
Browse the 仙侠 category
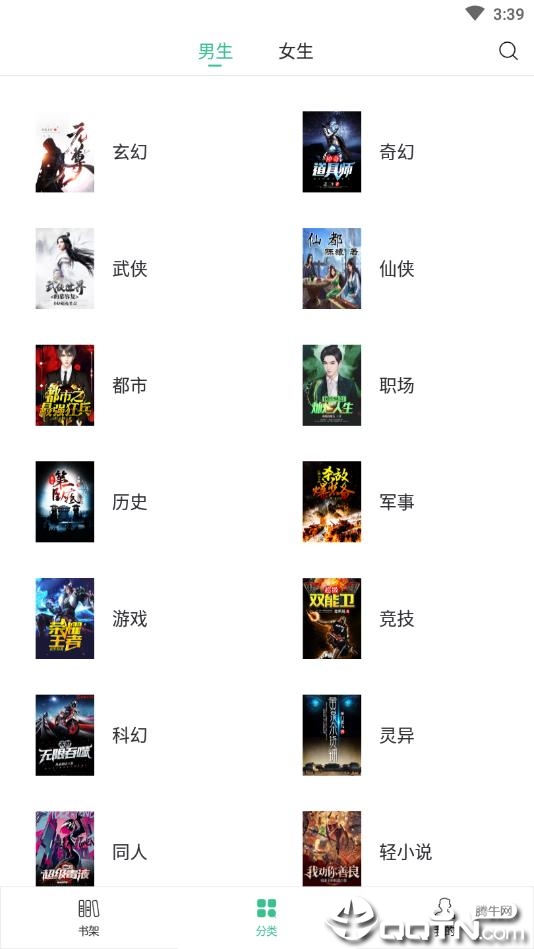coord(397,269)
